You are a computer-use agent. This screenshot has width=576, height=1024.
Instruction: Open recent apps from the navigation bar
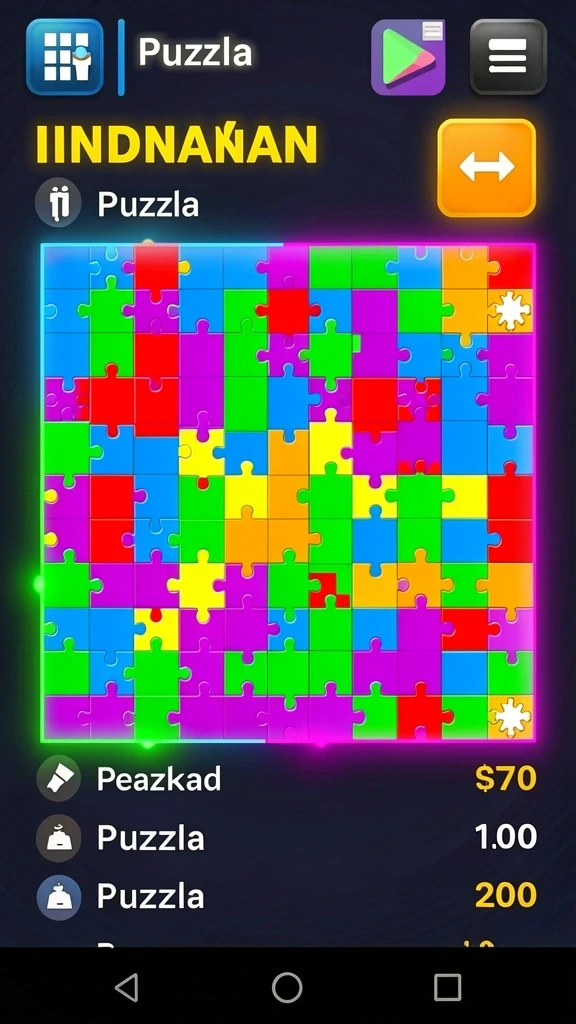(447, 987)
